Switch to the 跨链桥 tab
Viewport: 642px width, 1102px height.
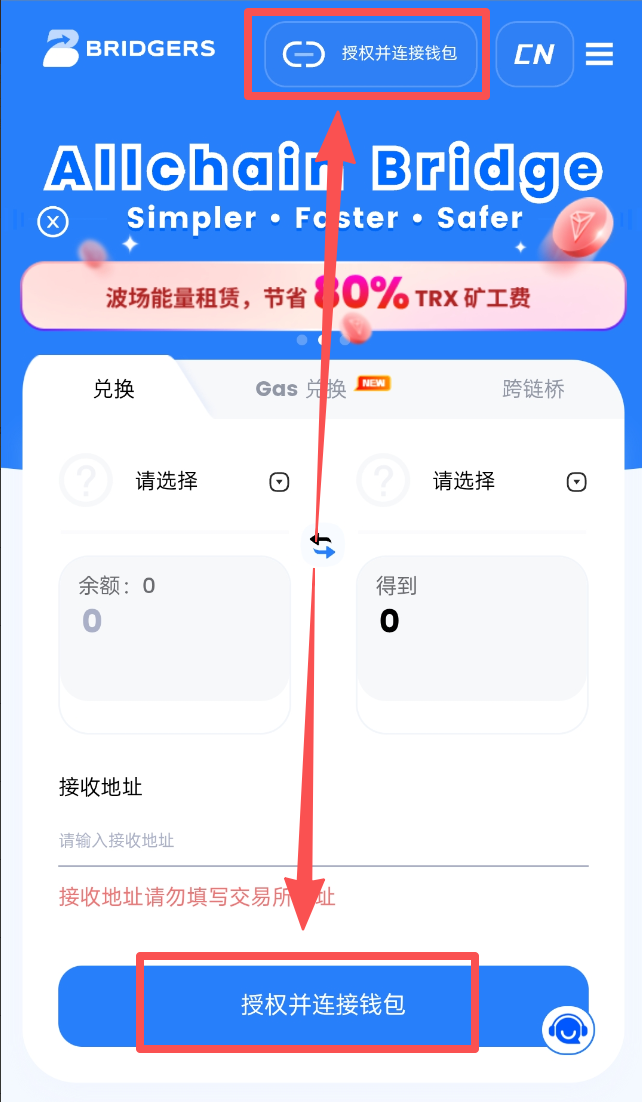[533, 389]
